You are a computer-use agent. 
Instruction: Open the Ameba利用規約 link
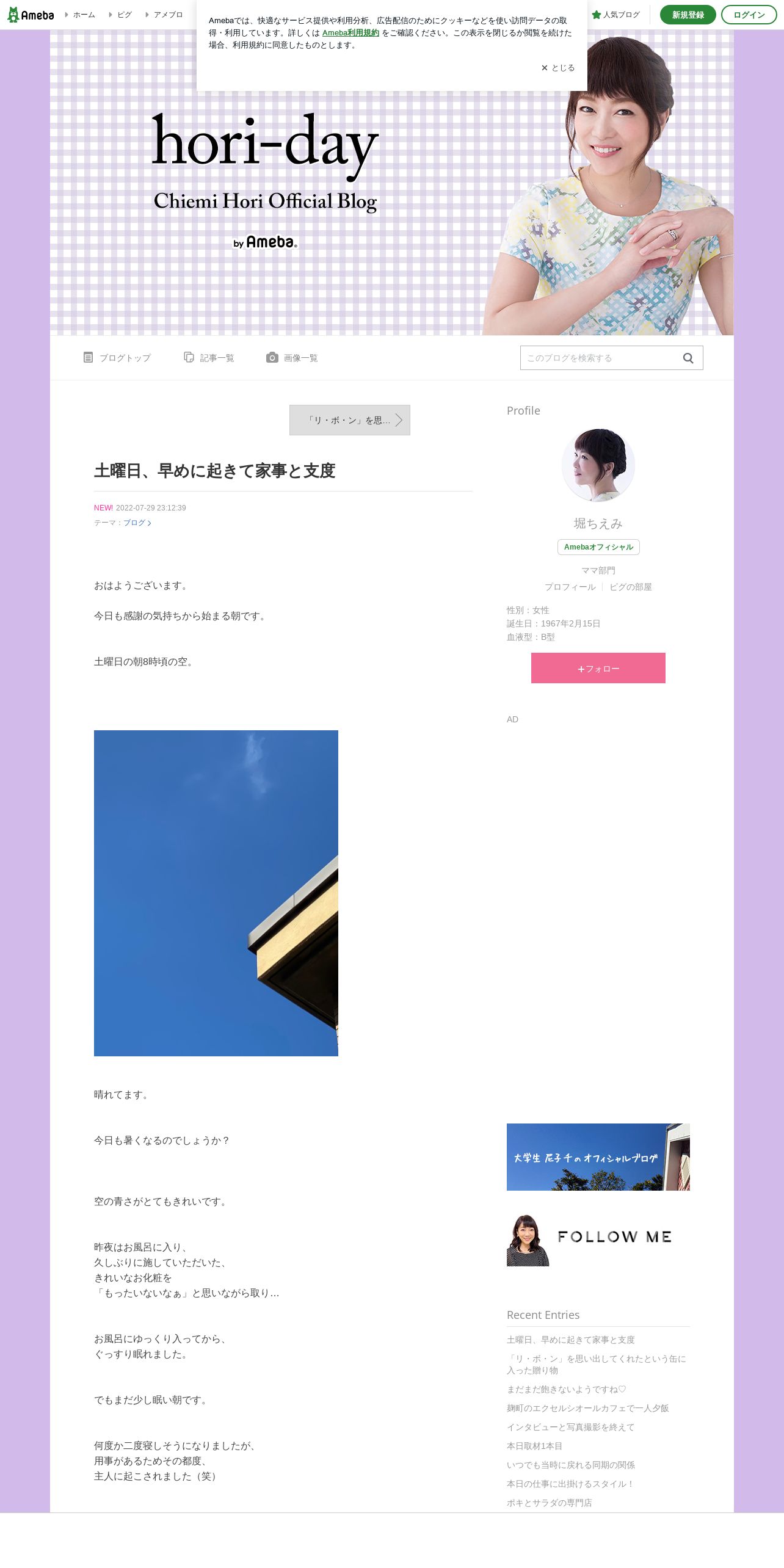[350, 33]
